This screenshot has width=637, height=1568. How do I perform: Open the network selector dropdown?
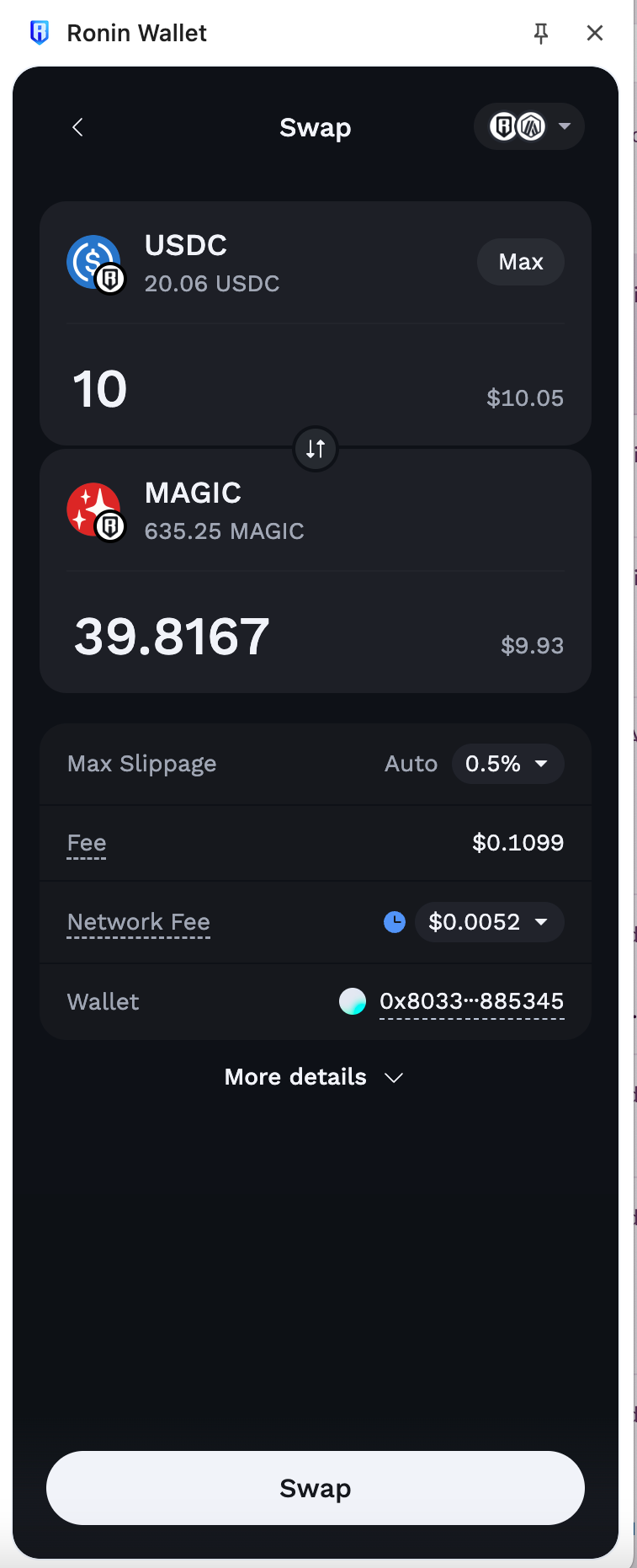[529, 127]
